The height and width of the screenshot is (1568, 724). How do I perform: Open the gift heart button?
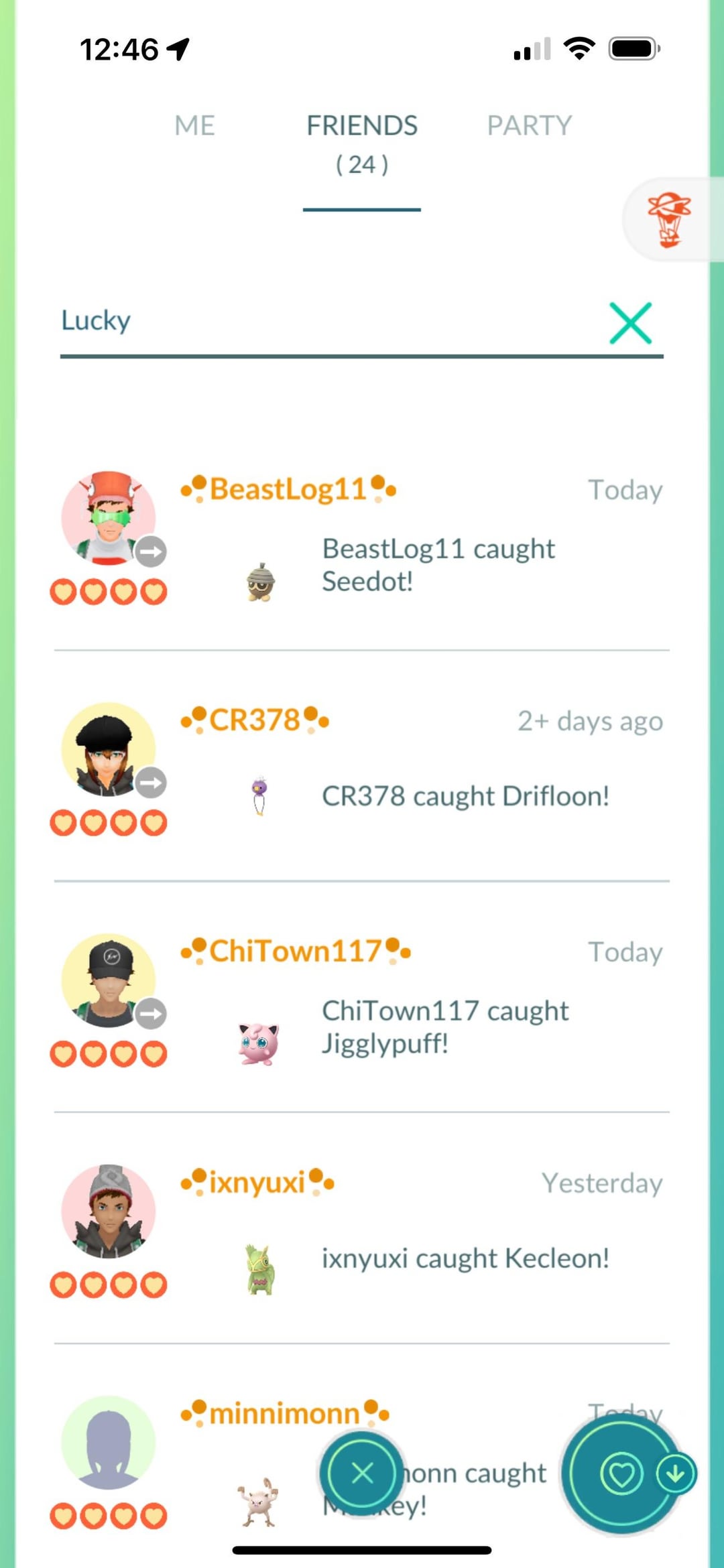[621, 1474]
